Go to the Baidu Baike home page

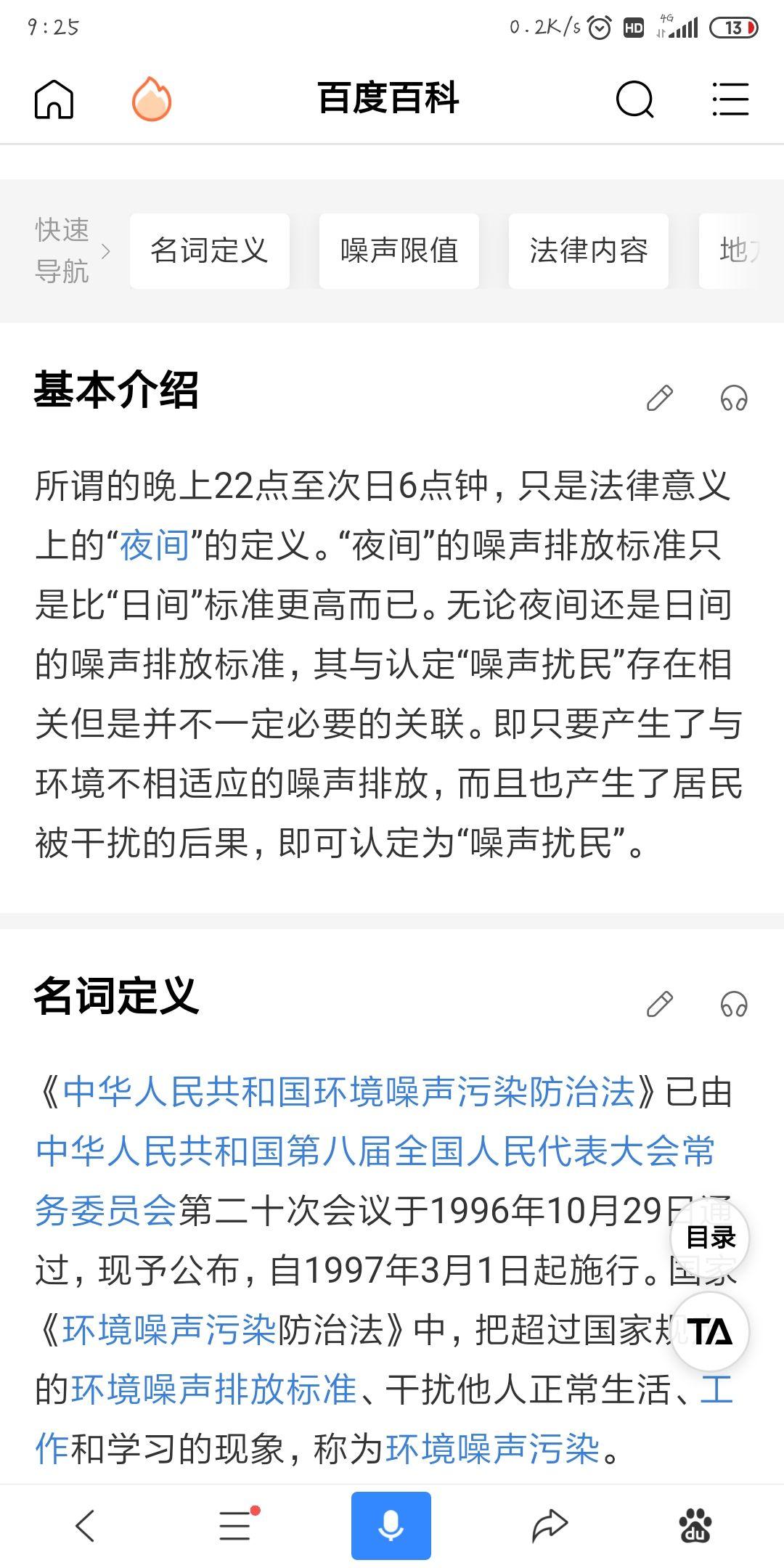click(54, 99)
